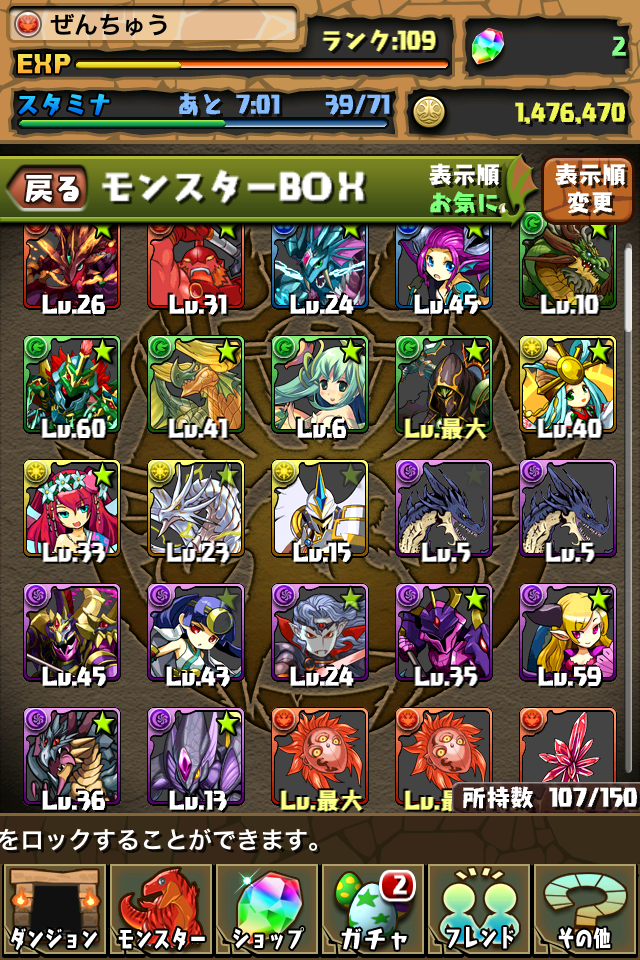Screen dimensions: 640x960
Task: Choose the Lv.15 winged knight
Action: (319, 507)
